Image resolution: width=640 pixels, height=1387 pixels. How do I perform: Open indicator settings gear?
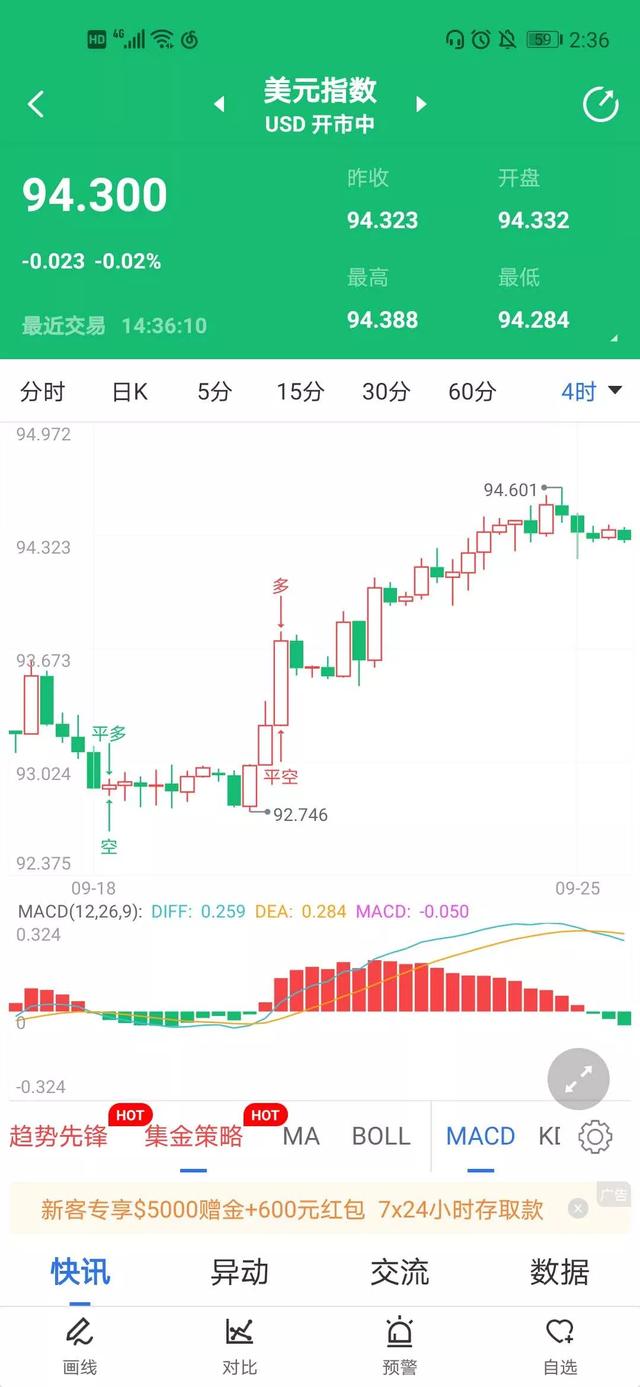click(x=595, y=1136)
